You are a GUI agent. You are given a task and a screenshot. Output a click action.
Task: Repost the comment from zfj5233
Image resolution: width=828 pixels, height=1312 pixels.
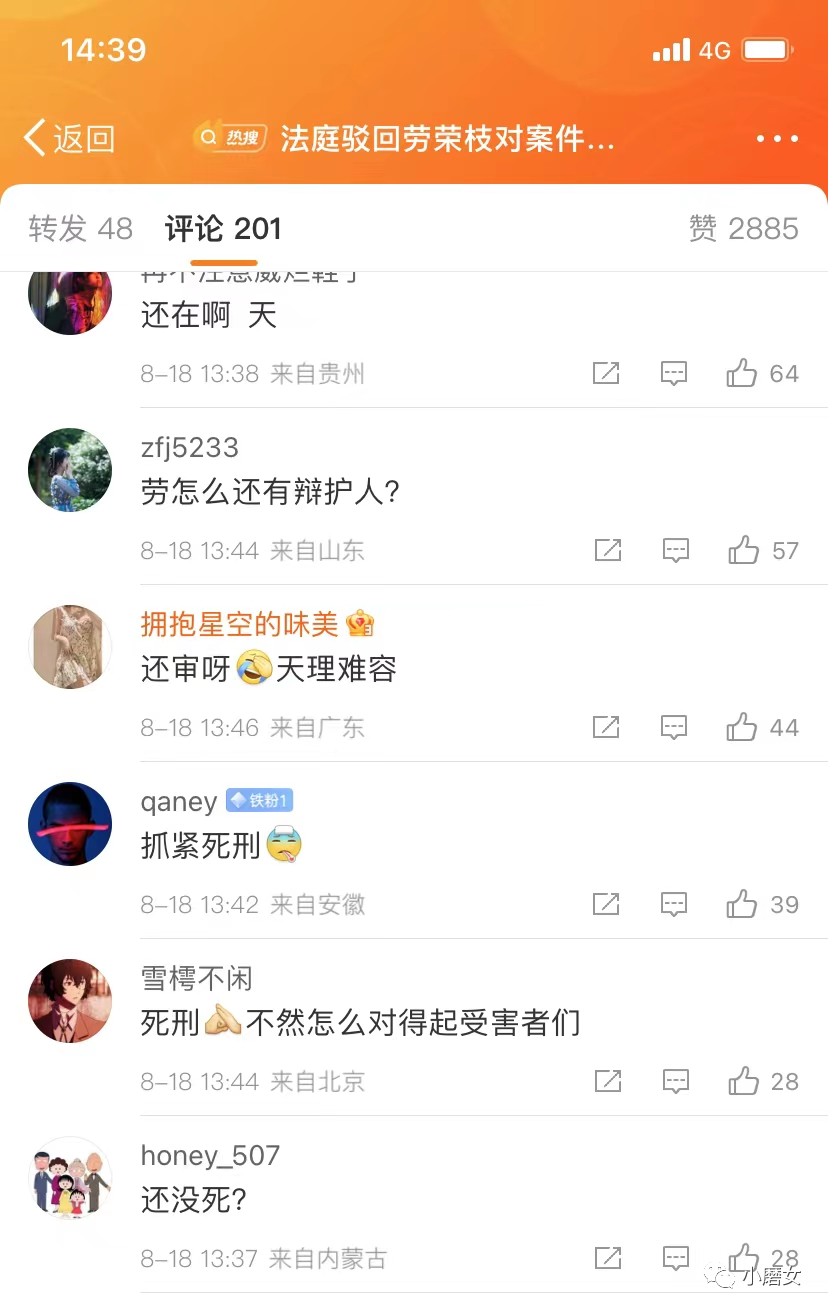point(607,550)
